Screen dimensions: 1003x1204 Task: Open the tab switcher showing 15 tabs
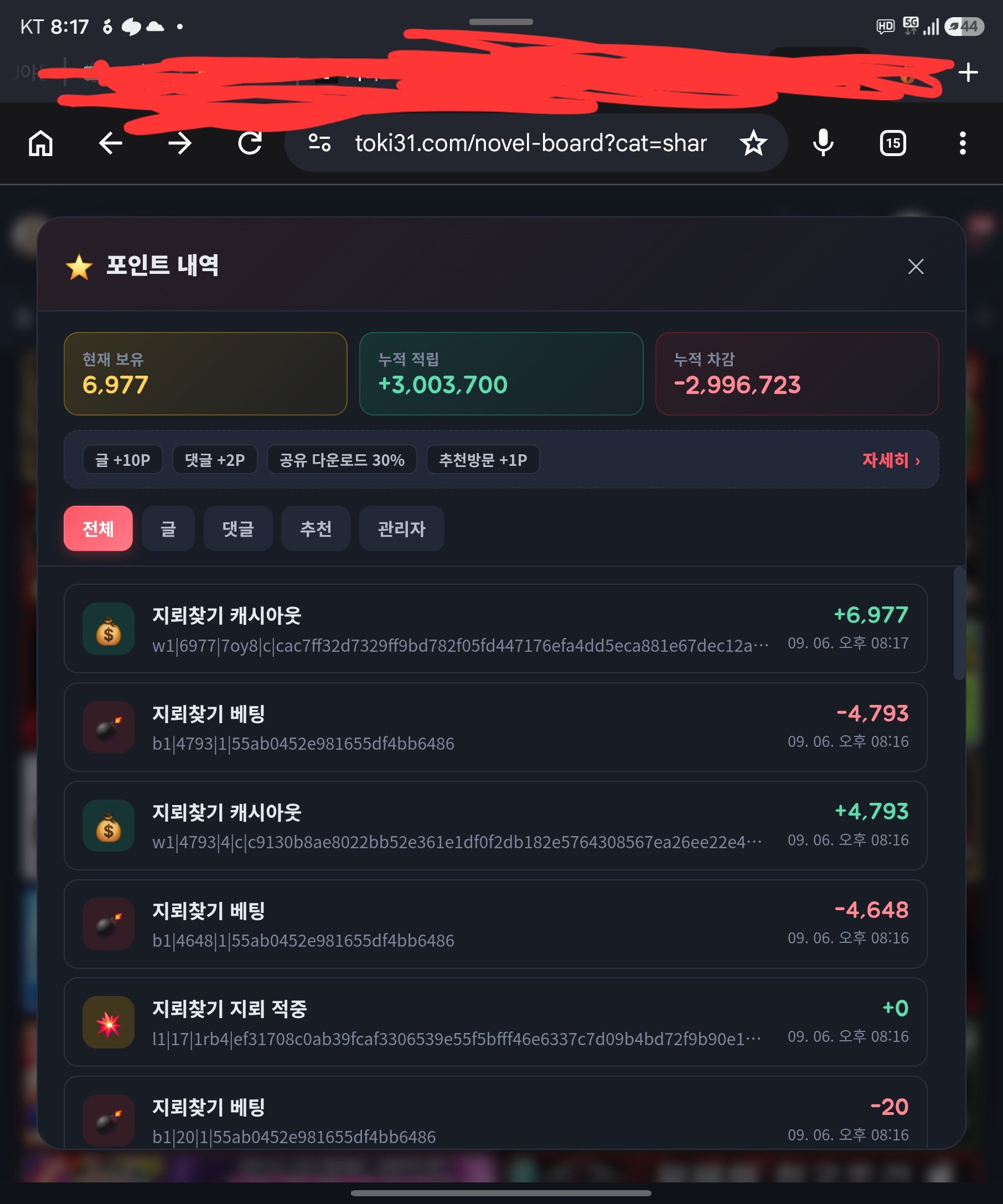coord(893,143)
